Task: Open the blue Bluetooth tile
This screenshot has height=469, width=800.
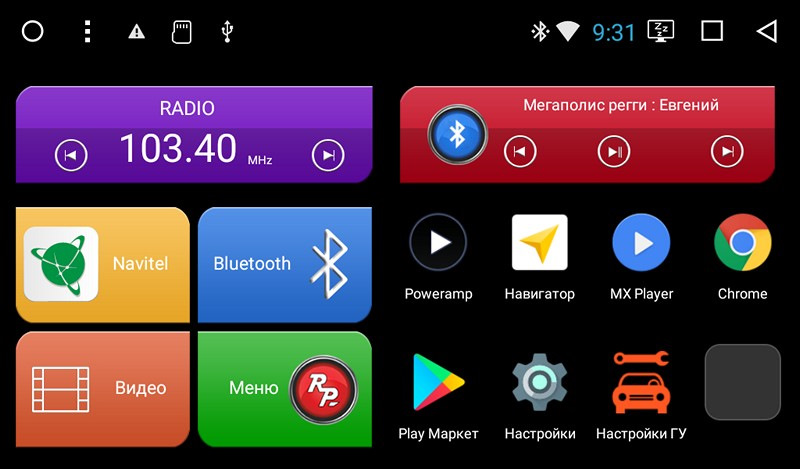Action: click(x=284, y=264)
